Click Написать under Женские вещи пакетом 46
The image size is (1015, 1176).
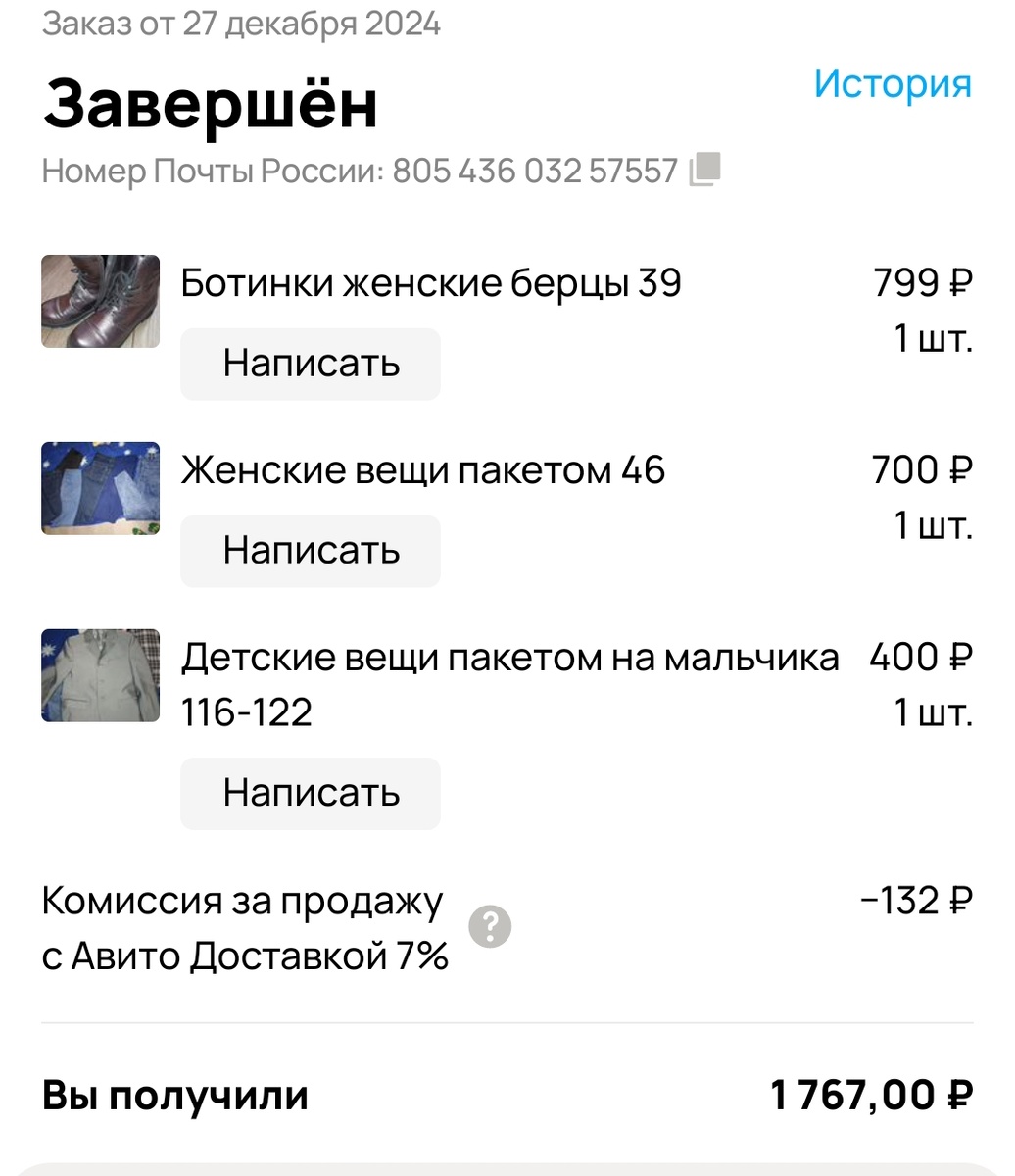(x=310, y=551)
